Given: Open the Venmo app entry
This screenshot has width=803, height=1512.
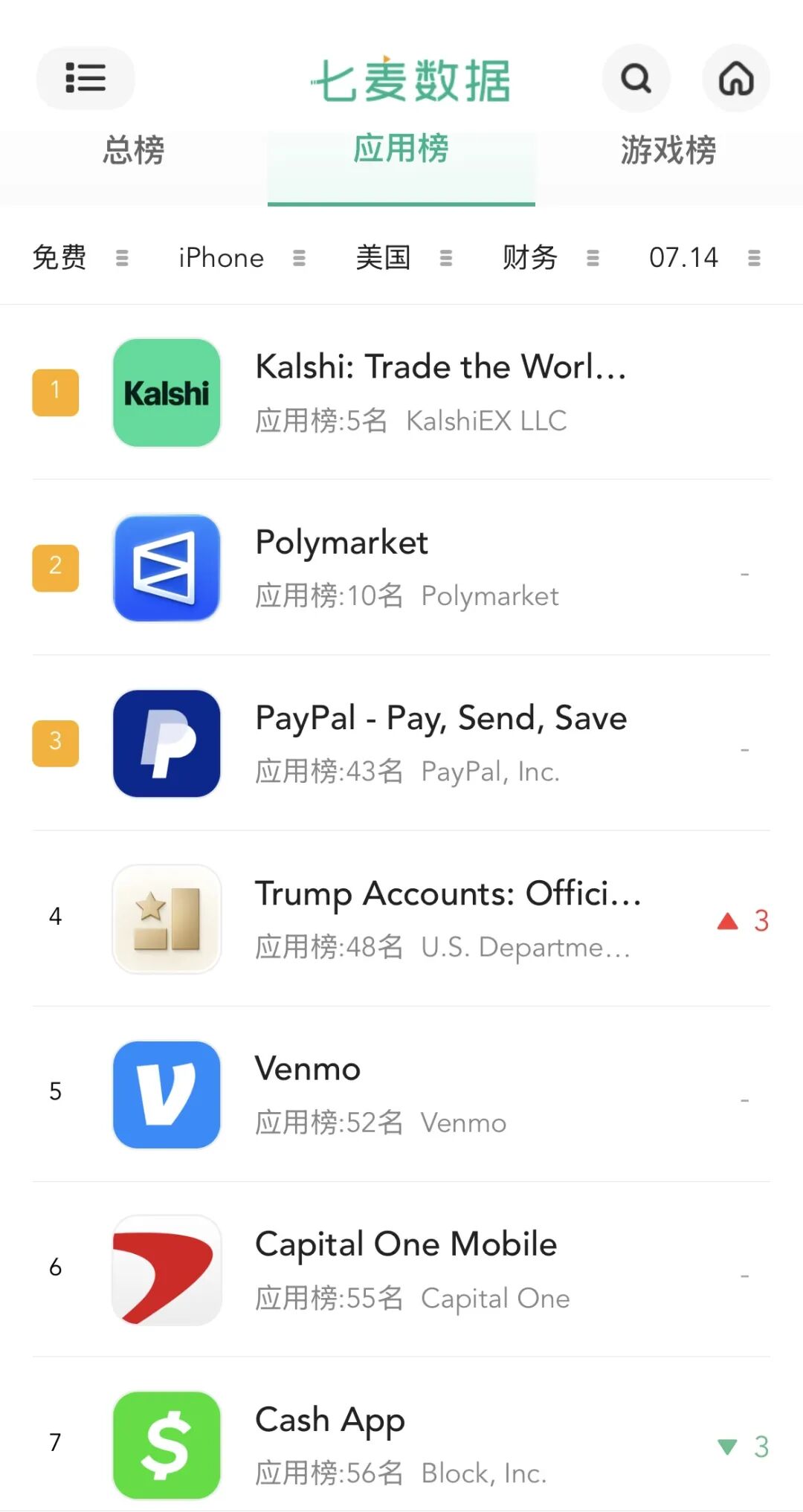Looking at the screenshot, I should [401, 1094].
